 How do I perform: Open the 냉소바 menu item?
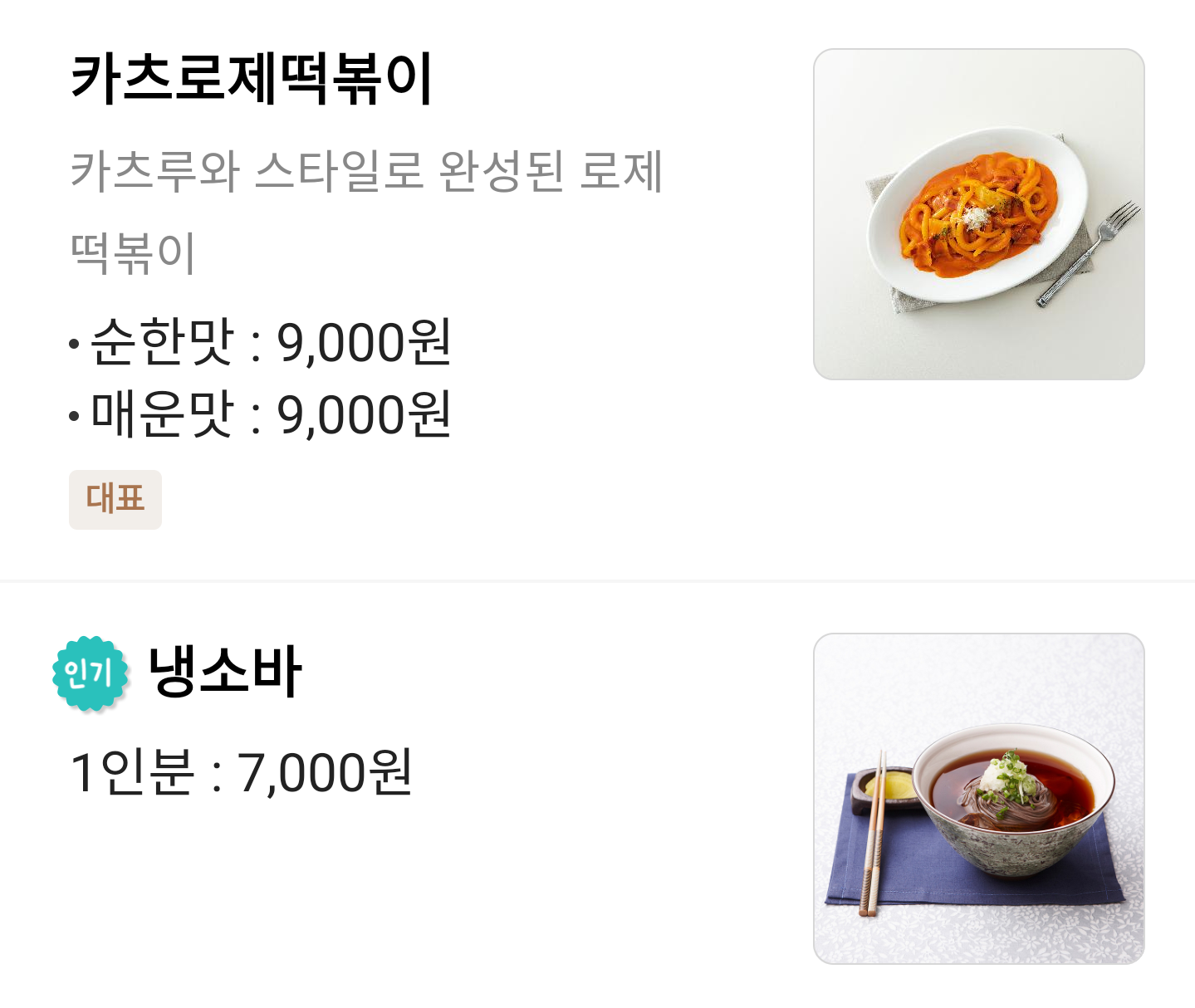click(x=224, y=672)
